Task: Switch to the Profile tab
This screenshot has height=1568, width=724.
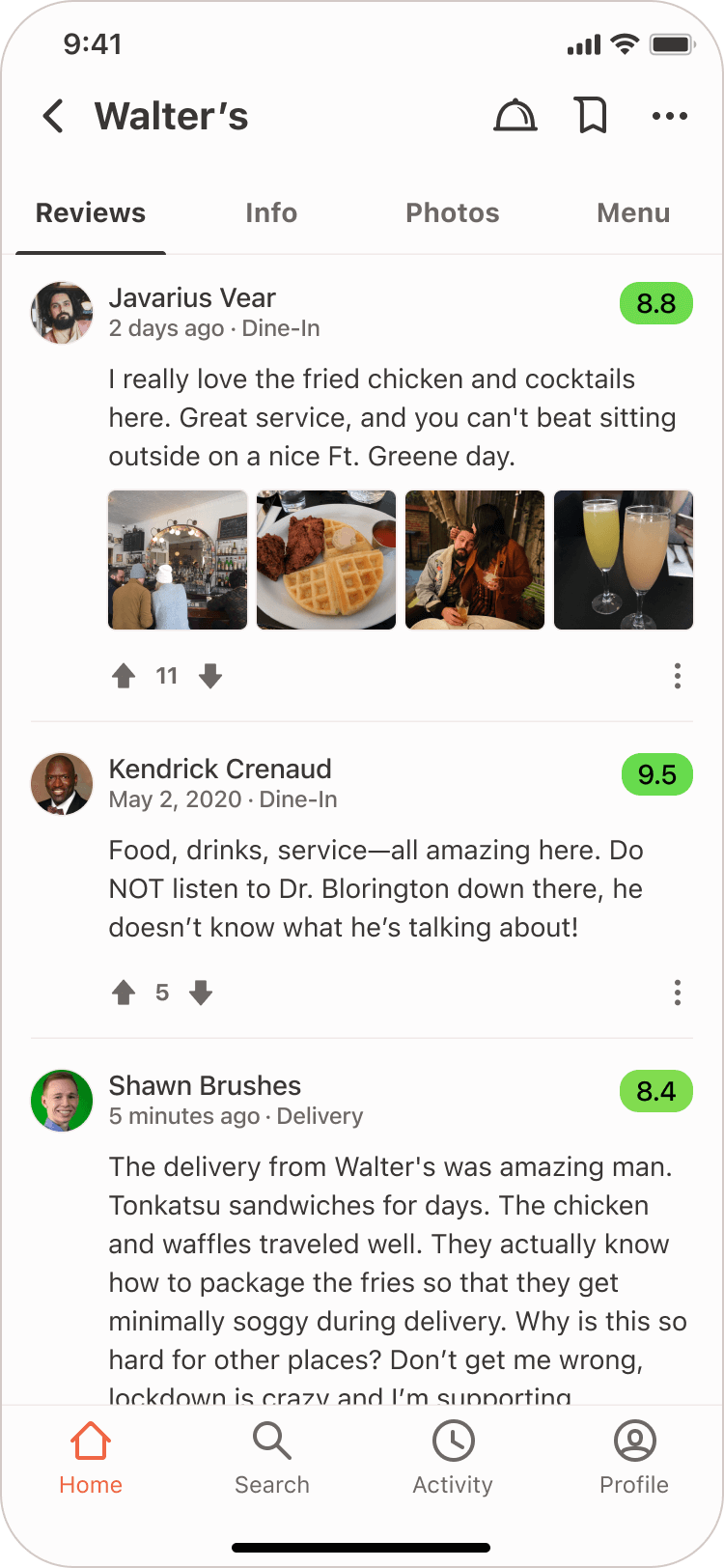Action: click(634, 1458)
